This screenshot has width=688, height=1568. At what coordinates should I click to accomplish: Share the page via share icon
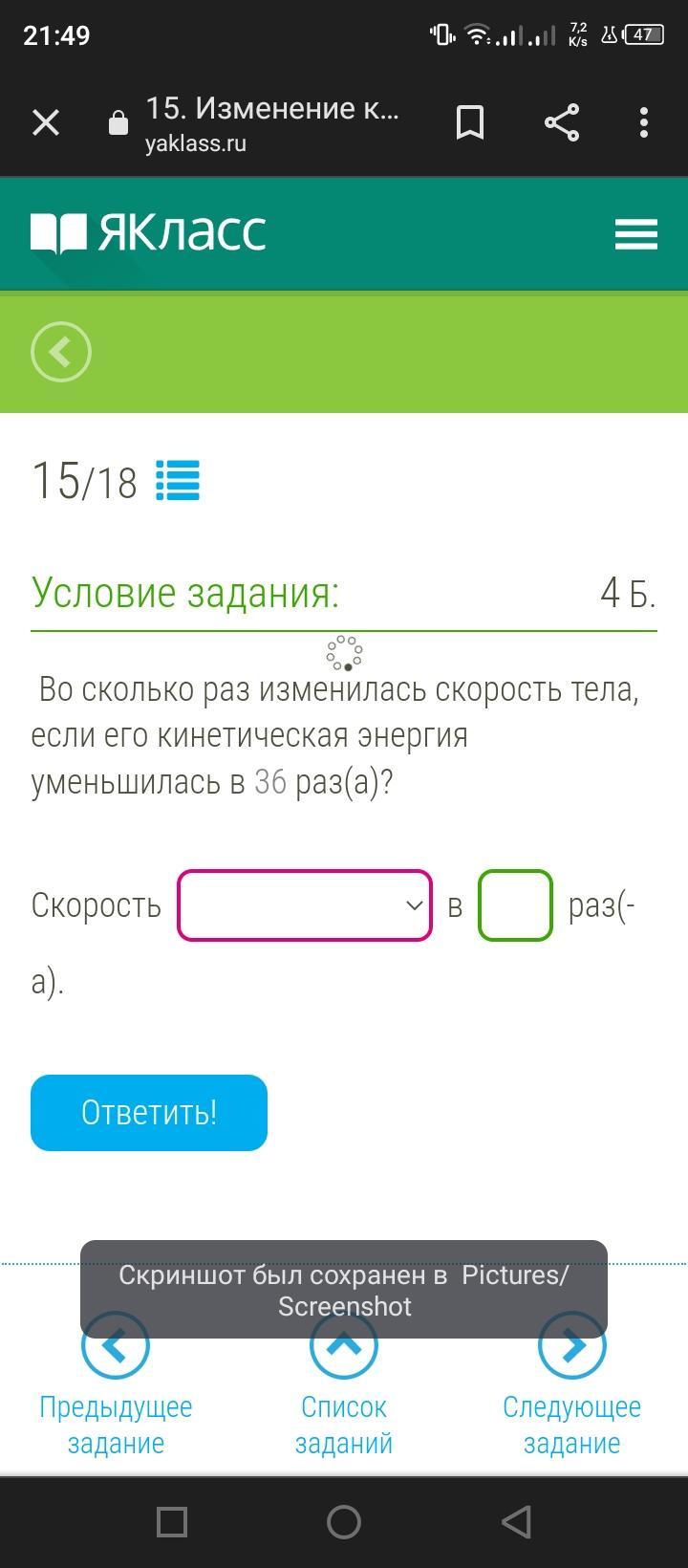pyautogui.click(x=562, y=122)
